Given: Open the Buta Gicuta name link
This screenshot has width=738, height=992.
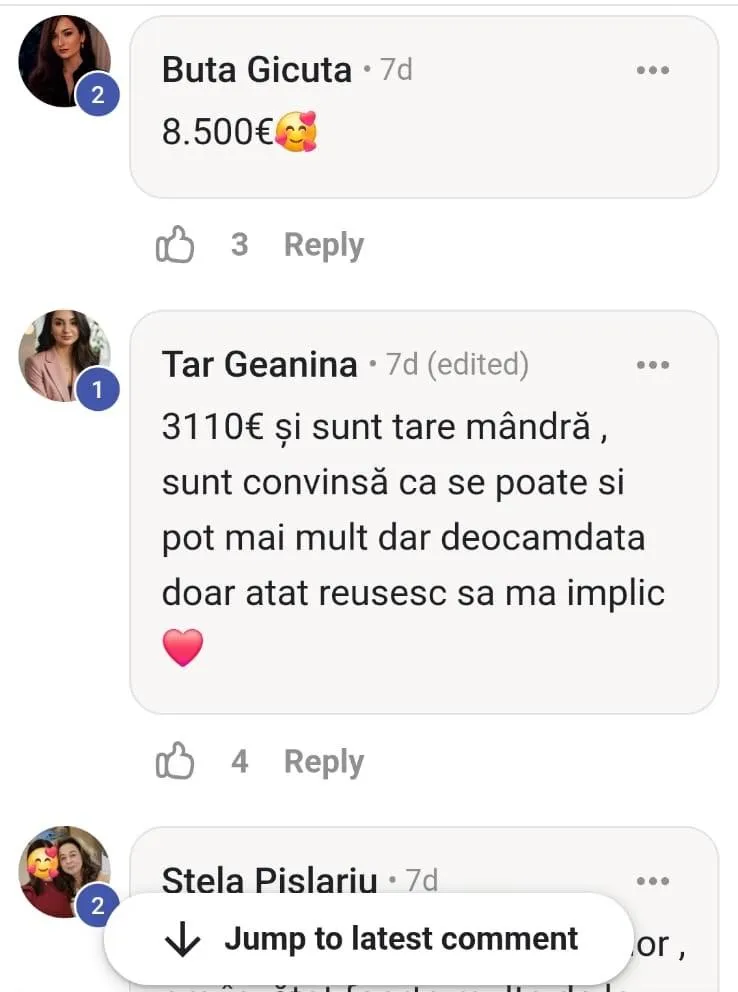Looking at the screenshot, I should (x=257, y=70).
